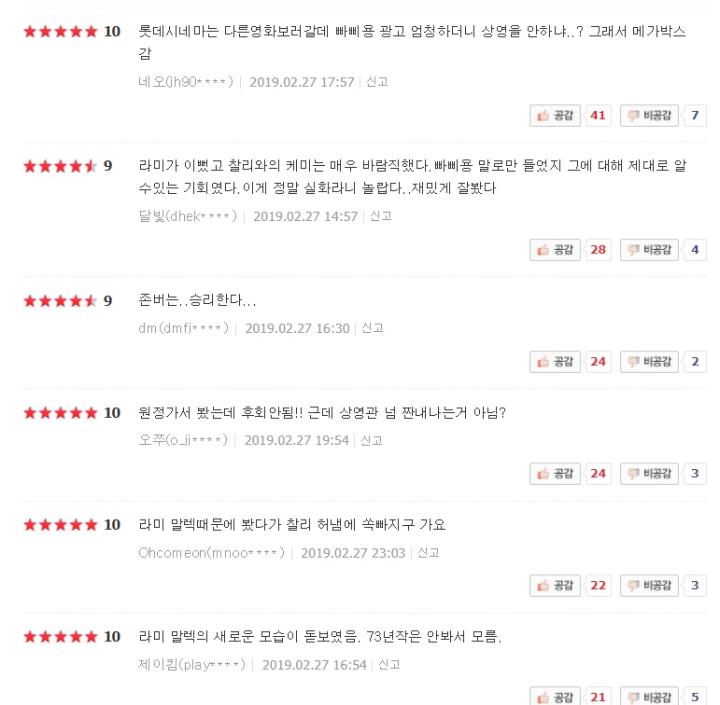Report dm's review via 신고
Image resolution: width=720 pixels, height=705 pixels.
(372, 328)
